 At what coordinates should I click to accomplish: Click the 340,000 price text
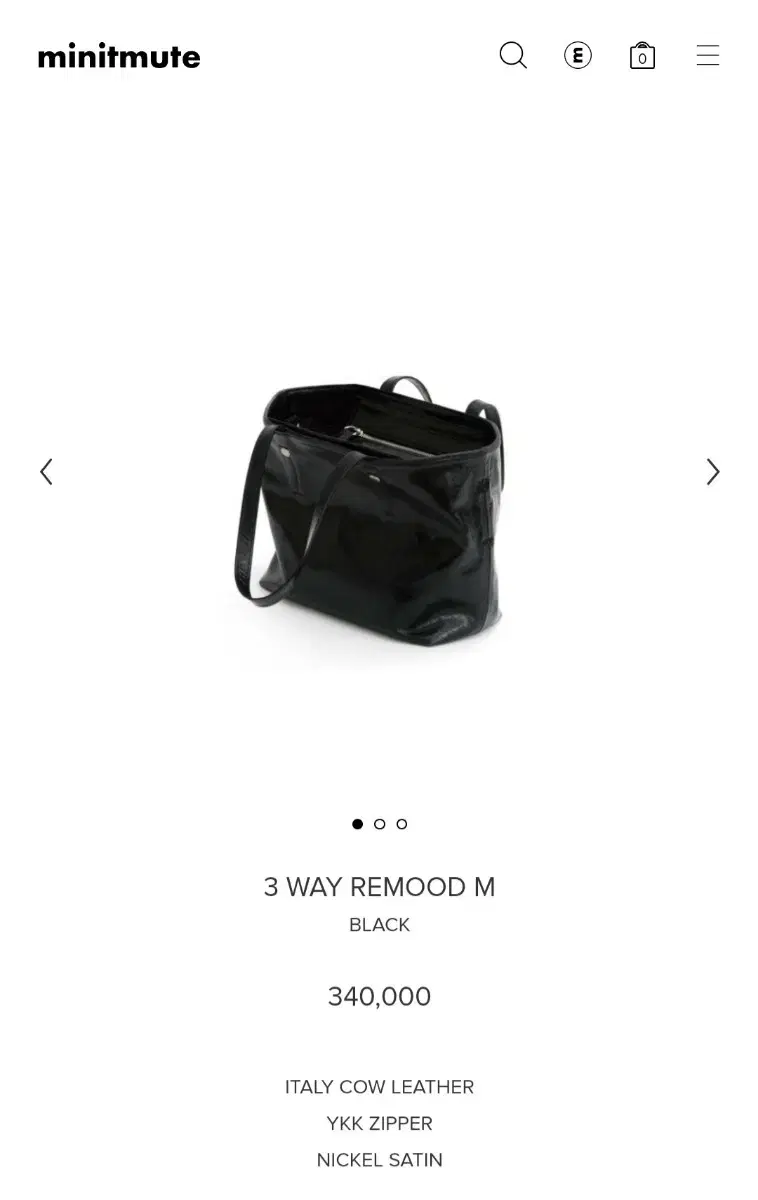379,996
